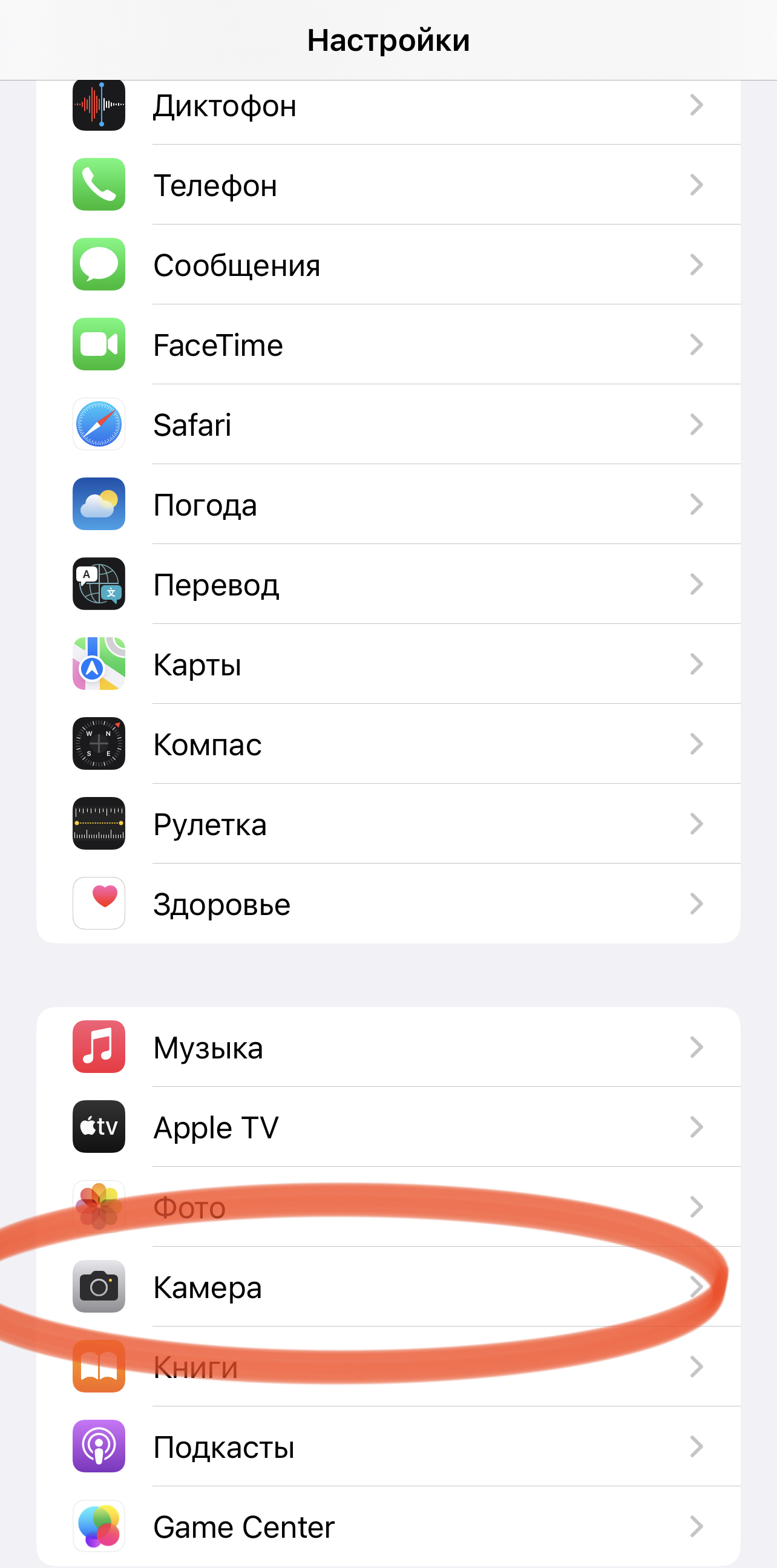The image size is (777, 1568).
Task: Open Погода settings
Action: pos(388,505)
